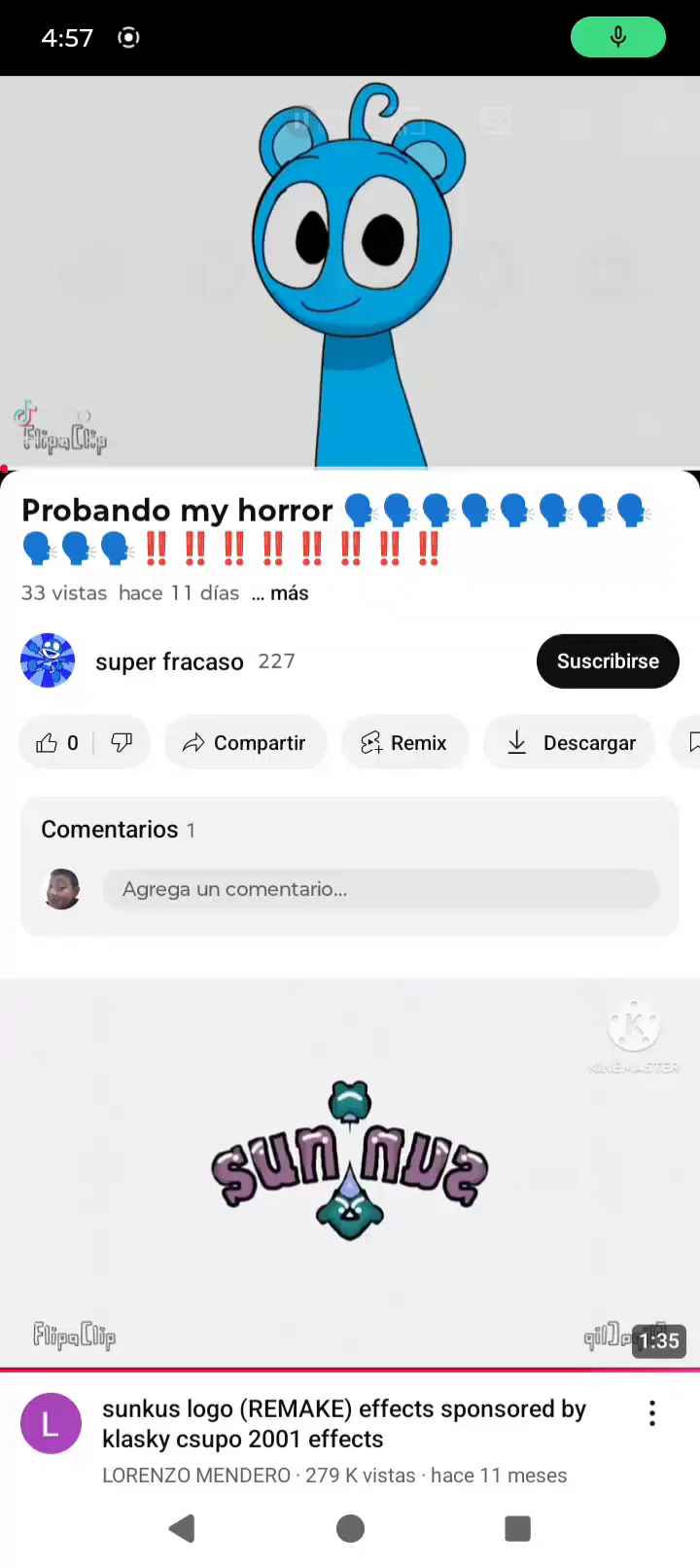Screen dimensions: 700x1568
Task: Tap Descargar to download the video
Action: click(570, 743)
